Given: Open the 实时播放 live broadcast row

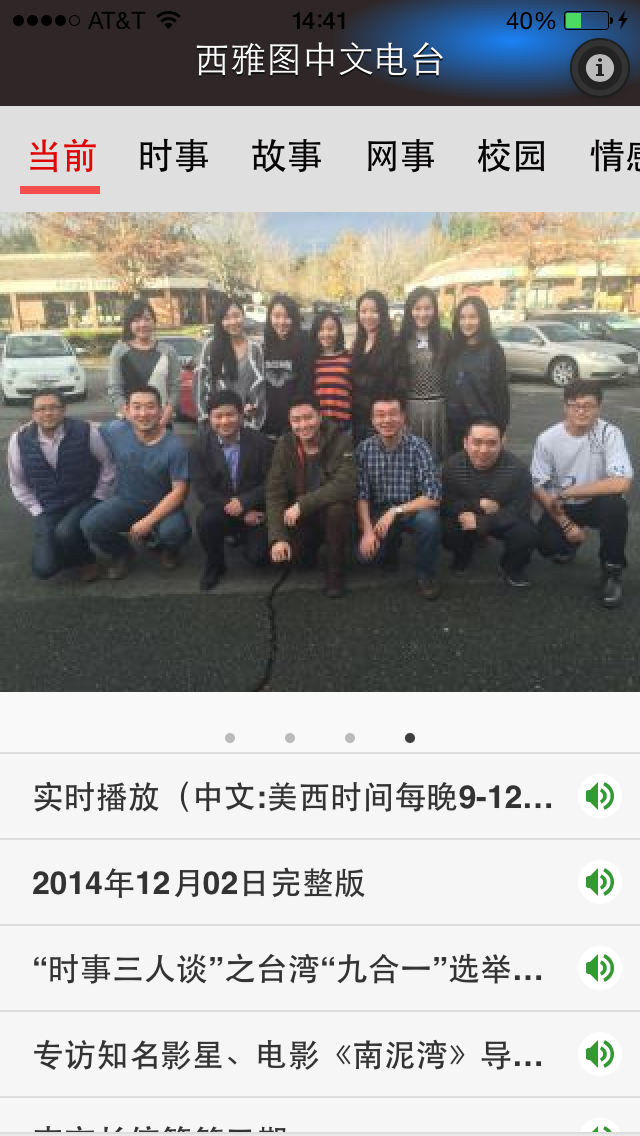Looking at the screenshot, I should pos(320,797).
